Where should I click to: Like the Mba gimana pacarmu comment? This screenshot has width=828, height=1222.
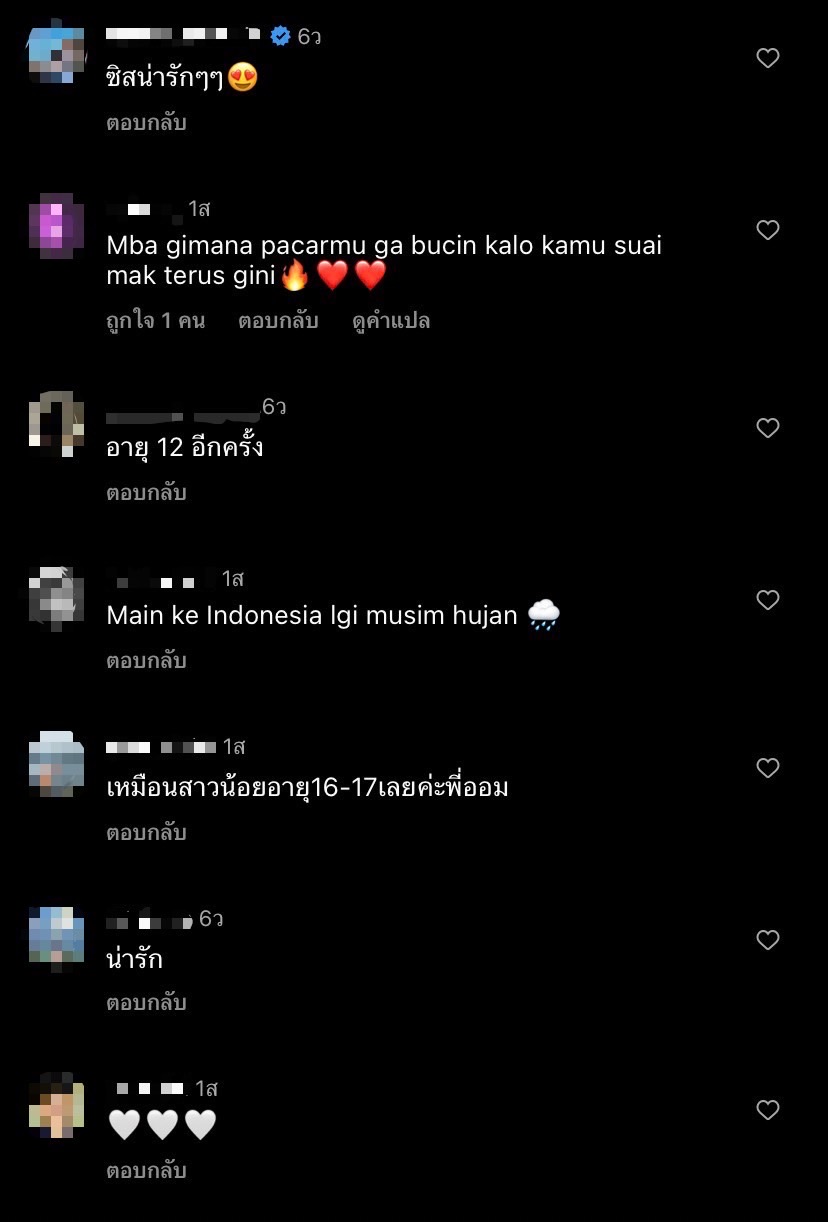click(767, 230)
